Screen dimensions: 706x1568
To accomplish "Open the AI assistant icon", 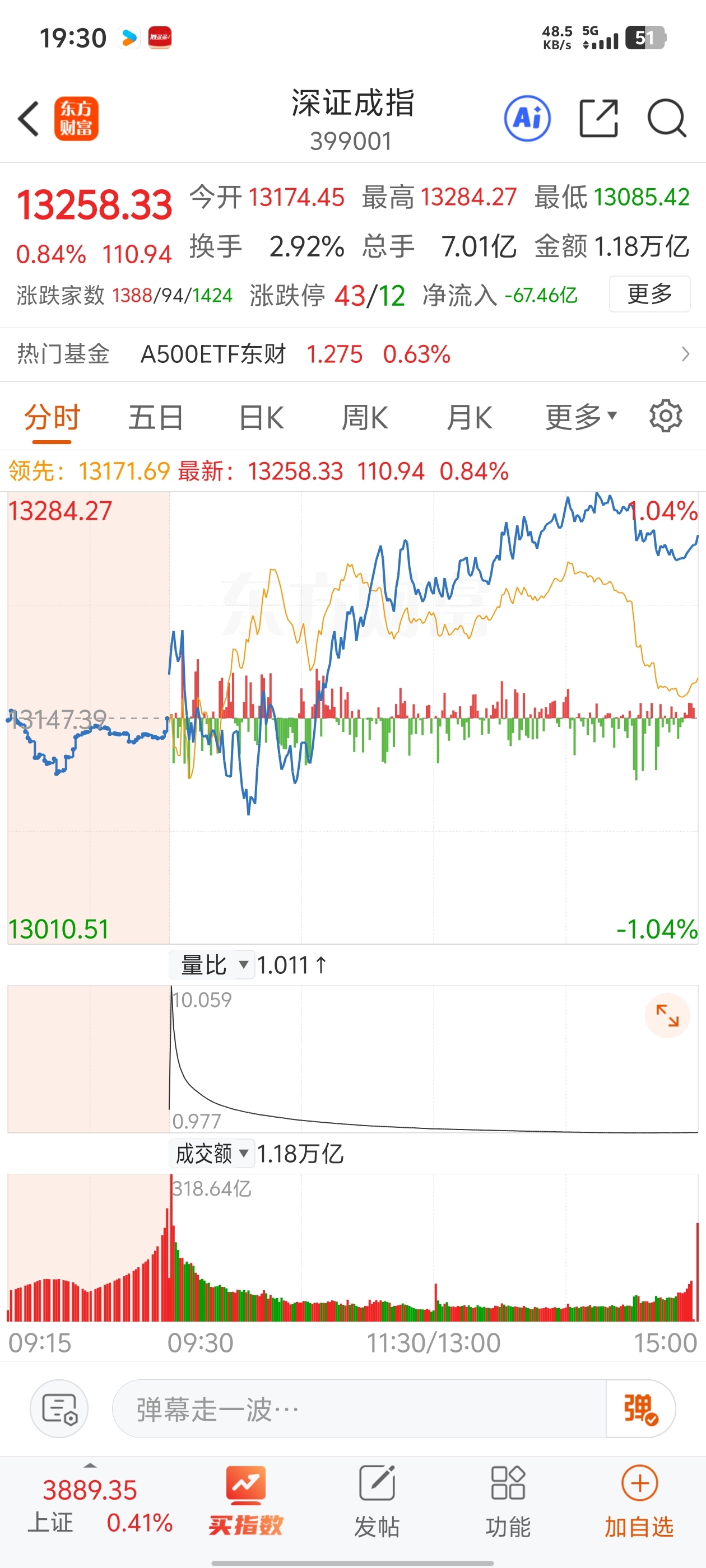I will point(527,119).
